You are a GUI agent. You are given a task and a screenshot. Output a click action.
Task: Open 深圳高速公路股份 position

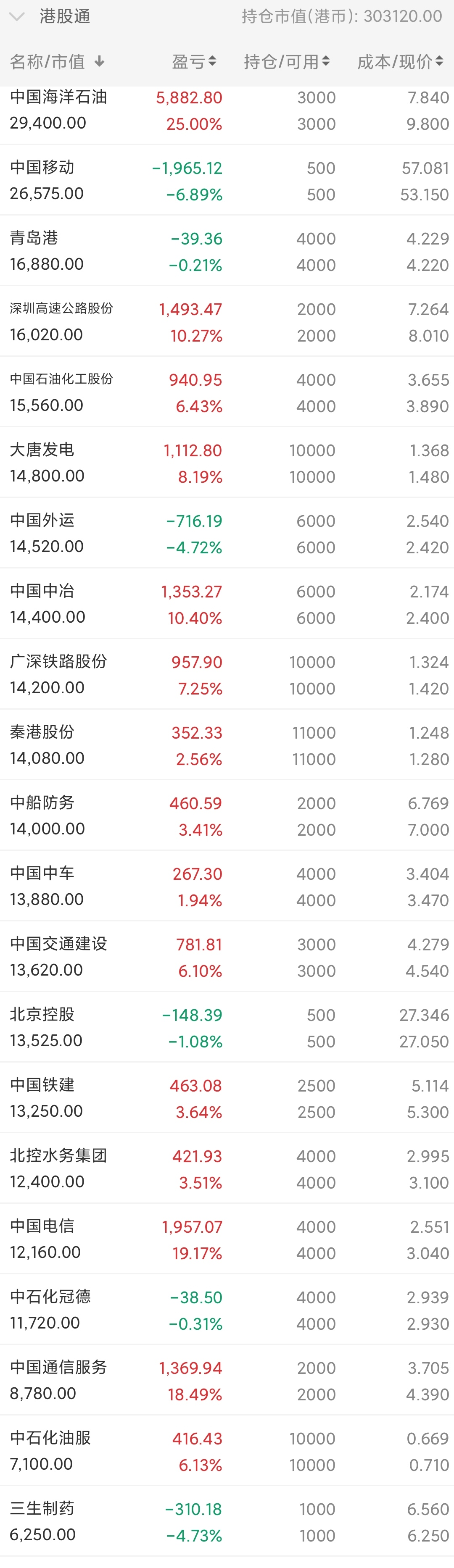227,322
